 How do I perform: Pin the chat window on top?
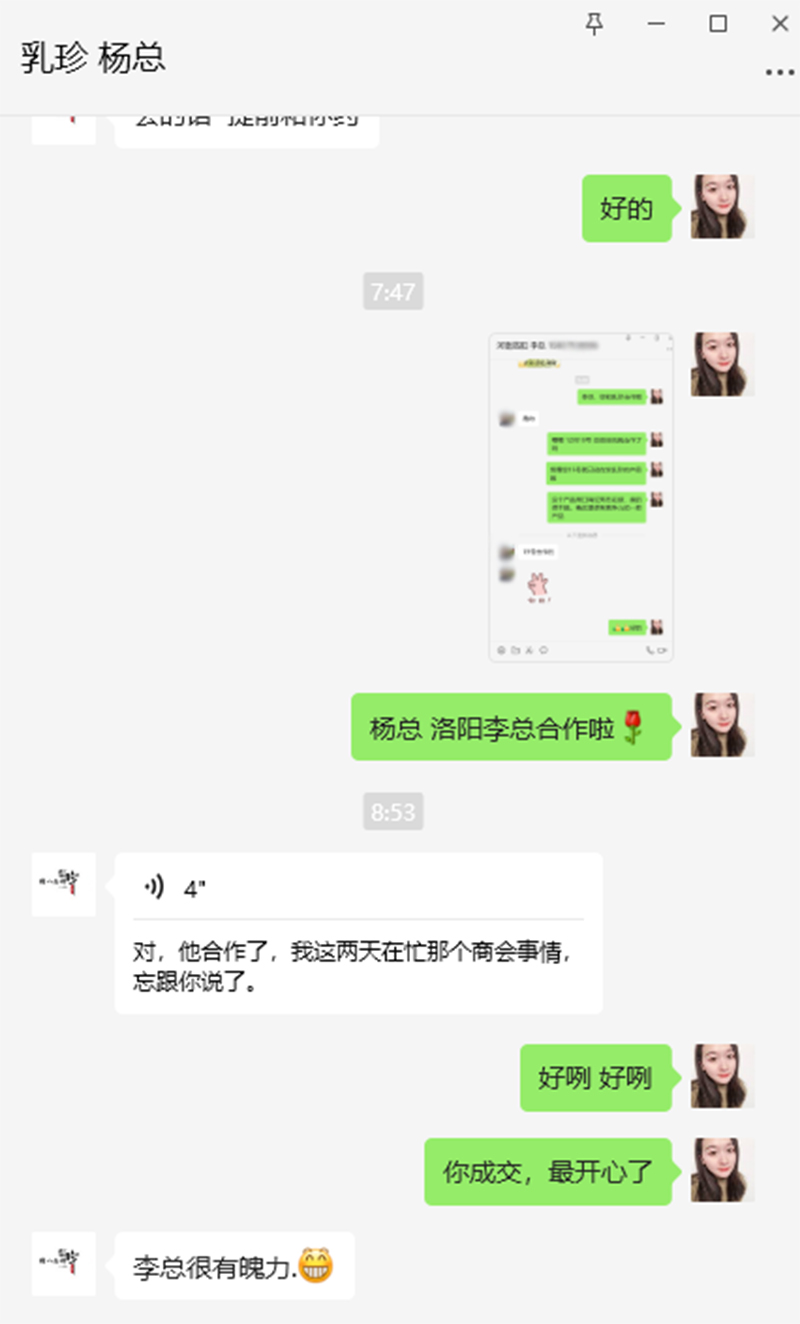(x=594, y=25)
